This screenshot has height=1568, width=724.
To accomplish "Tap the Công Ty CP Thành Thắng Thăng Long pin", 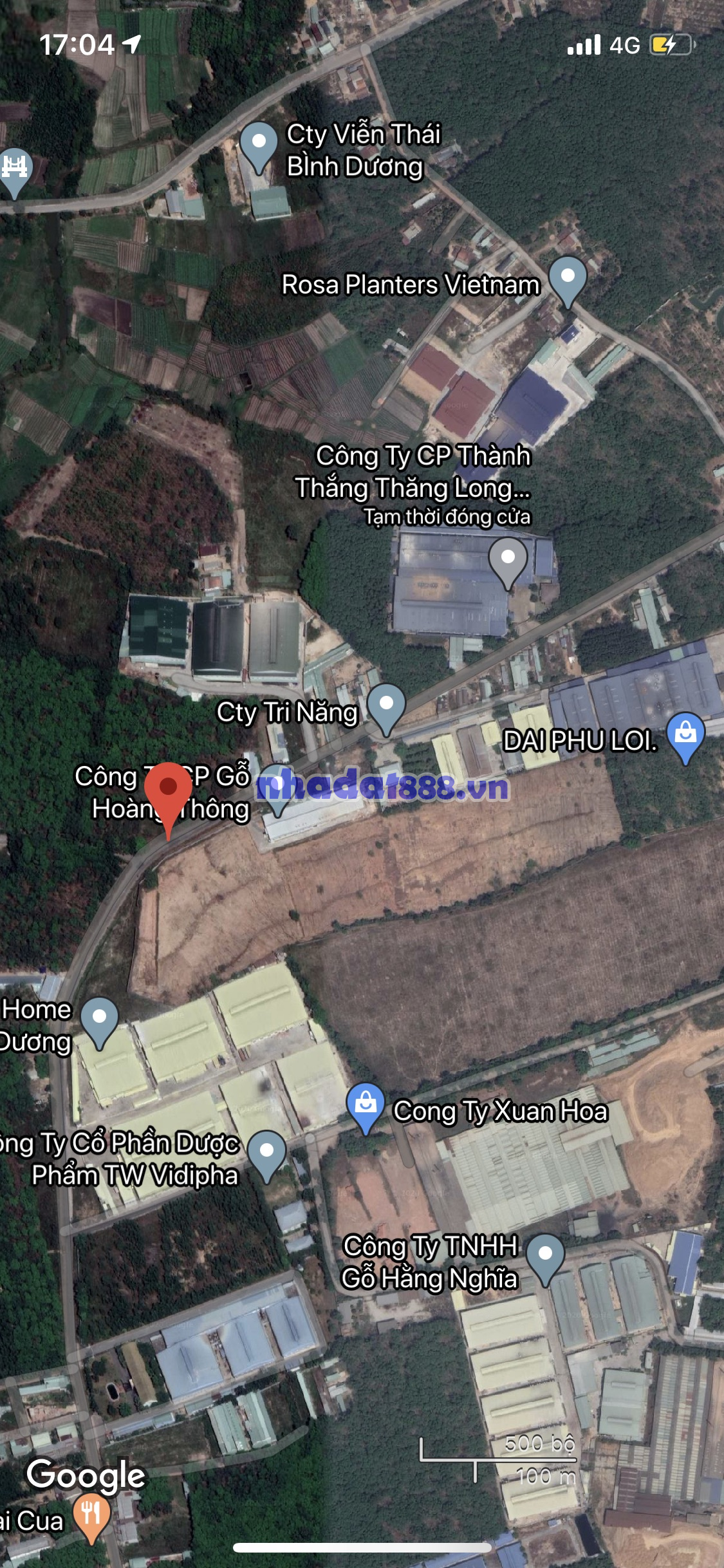I will pyautogui.click(x=508, y=559).
